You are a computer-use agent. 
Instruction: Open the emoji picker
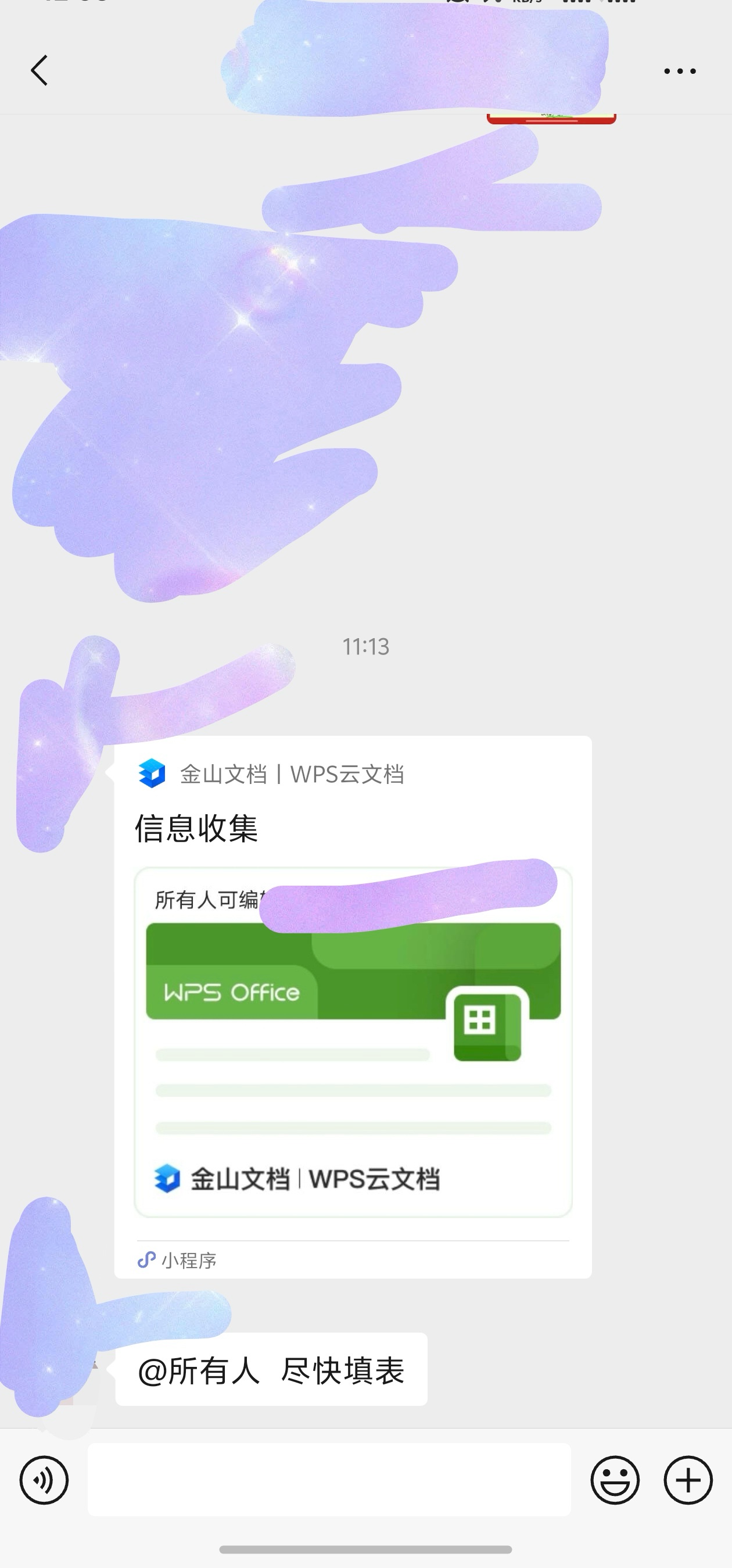click(x=615, y=1480)
